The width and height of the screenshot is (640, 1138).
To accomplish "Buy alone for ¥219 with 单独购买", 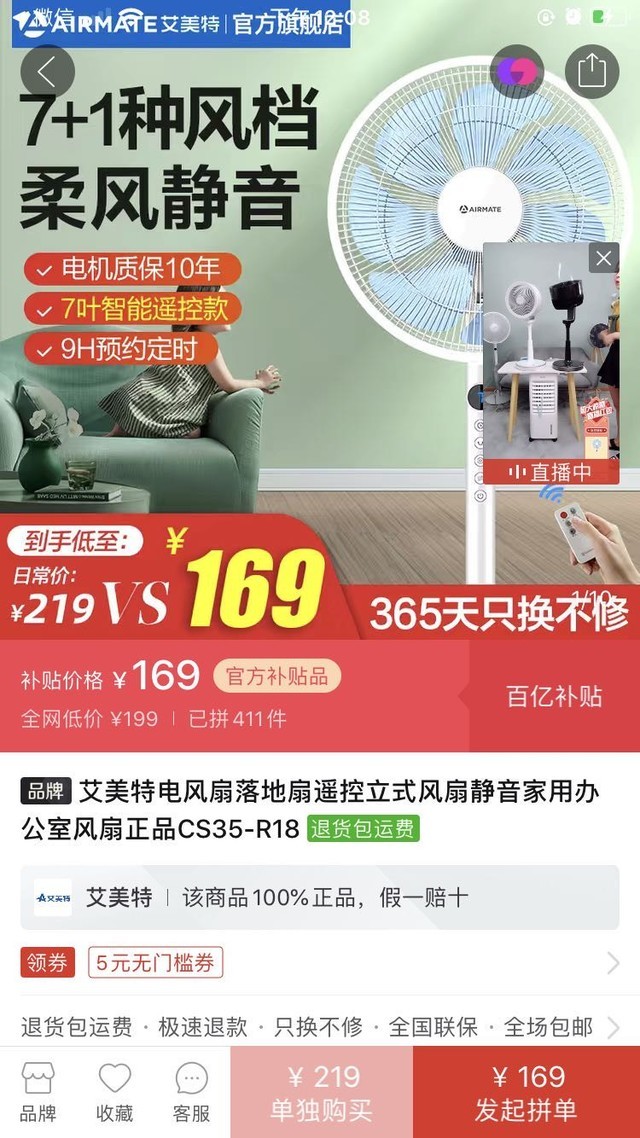I will pyautogui.click(x=321, y=1092).
